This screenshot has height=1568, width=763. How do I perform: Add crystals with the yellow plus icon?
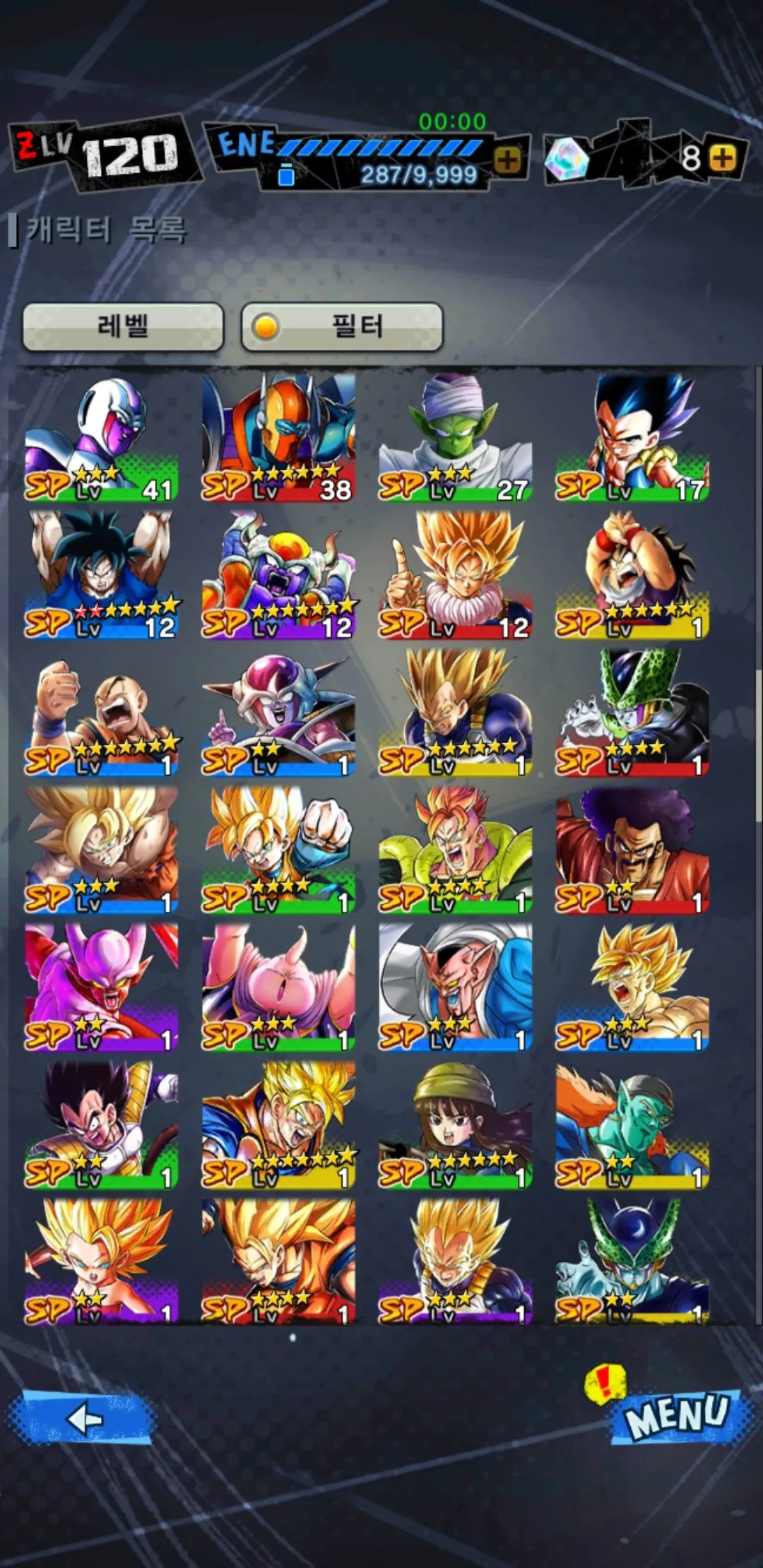point(723,158)
